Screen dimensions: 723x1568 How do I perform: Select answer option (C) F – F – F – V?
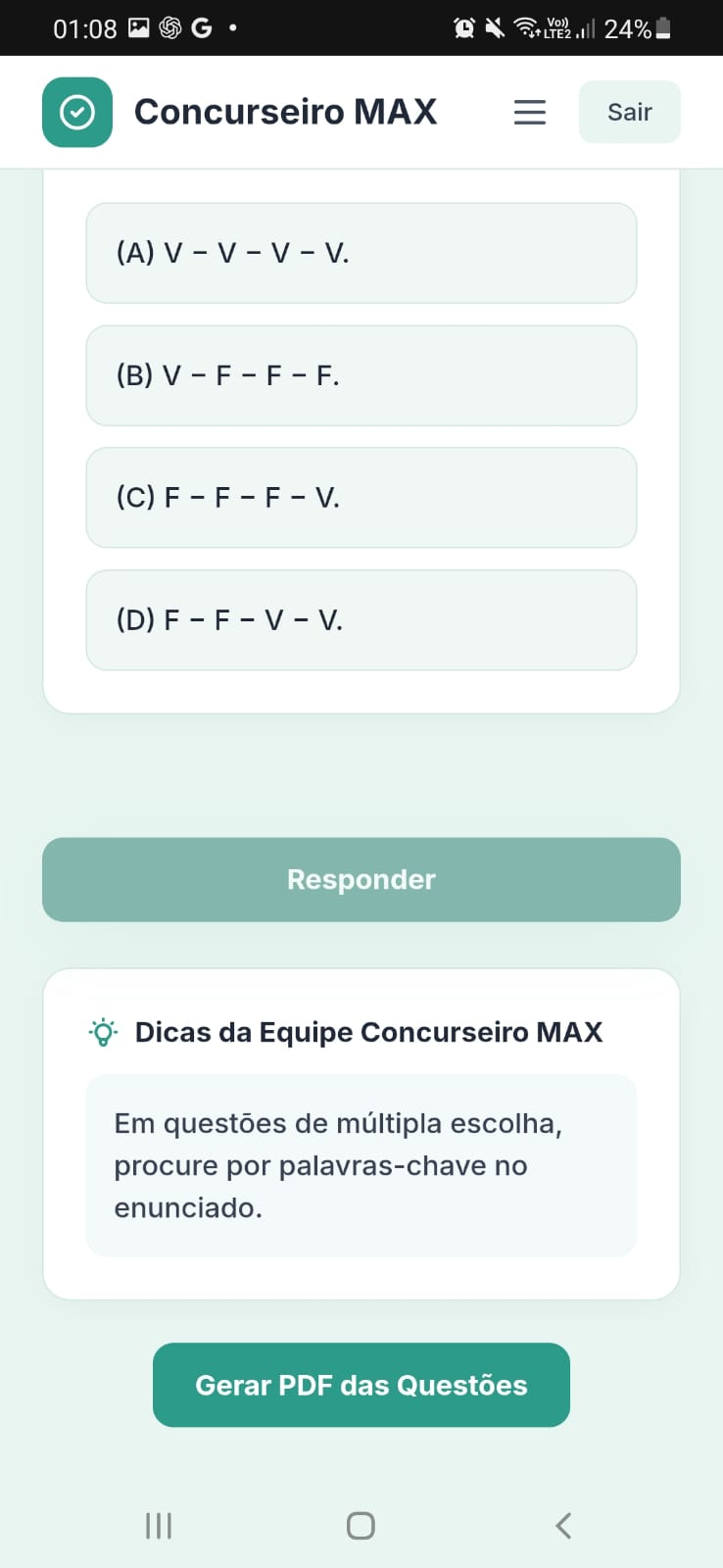tap(361, 498)
